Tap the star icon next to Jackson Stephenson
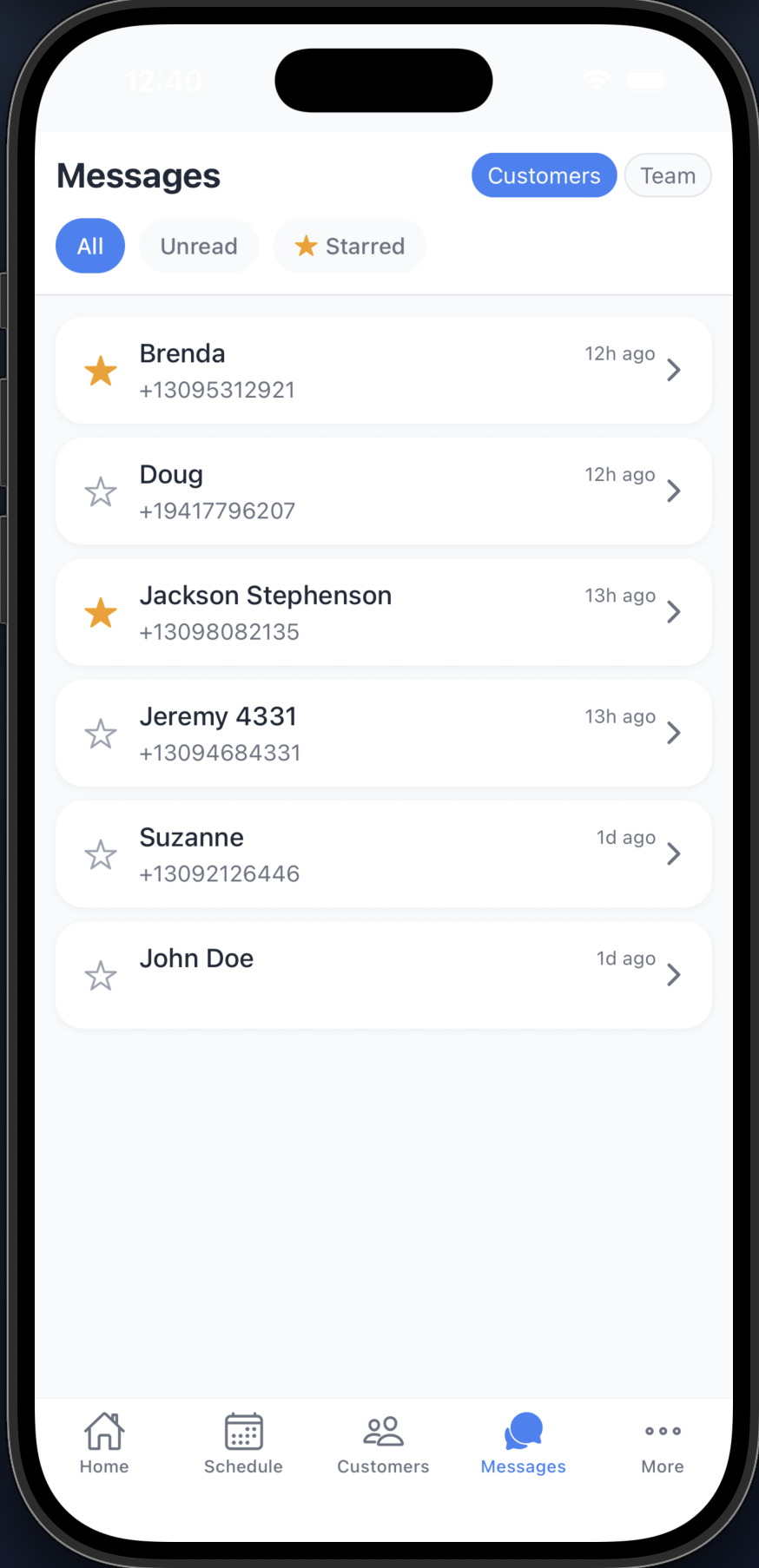Screen dimensions: 759x1568 pyautogui.click(x=100, y=612)
